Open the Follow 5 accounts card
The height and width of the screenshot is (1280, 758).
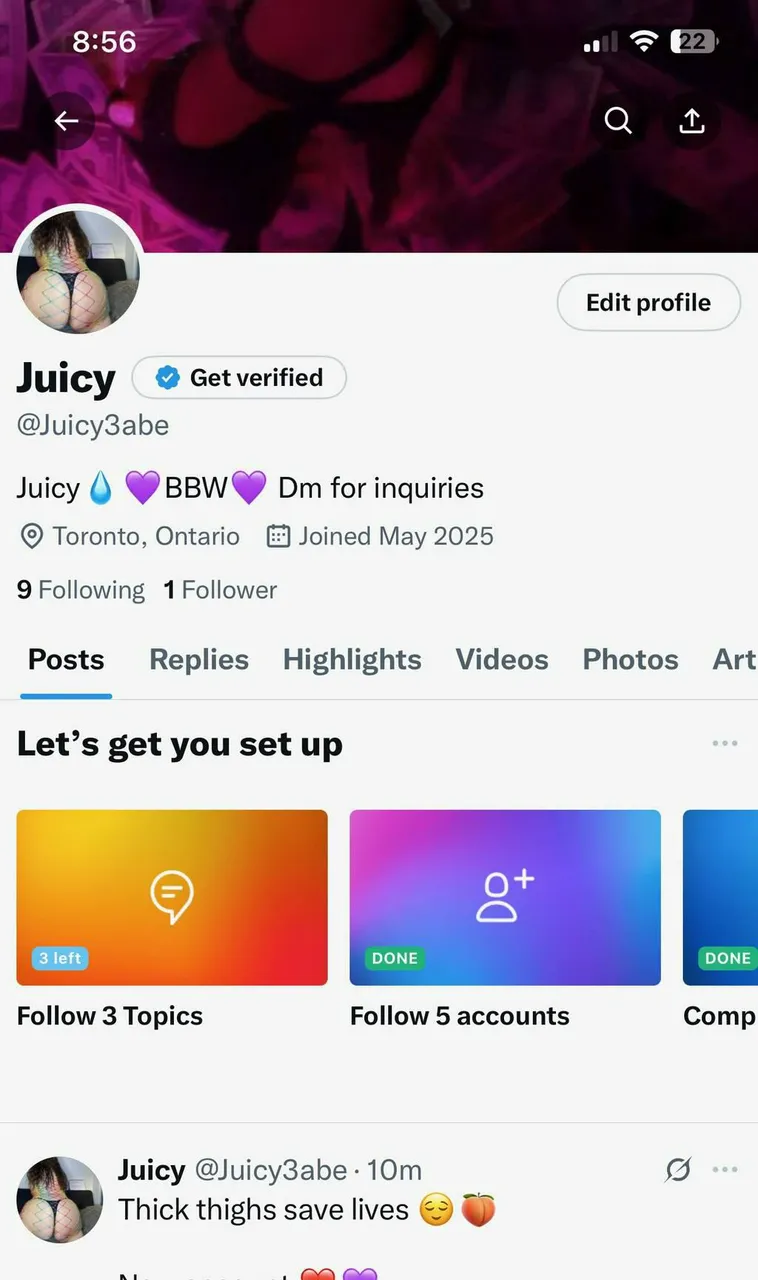[505, 897]
